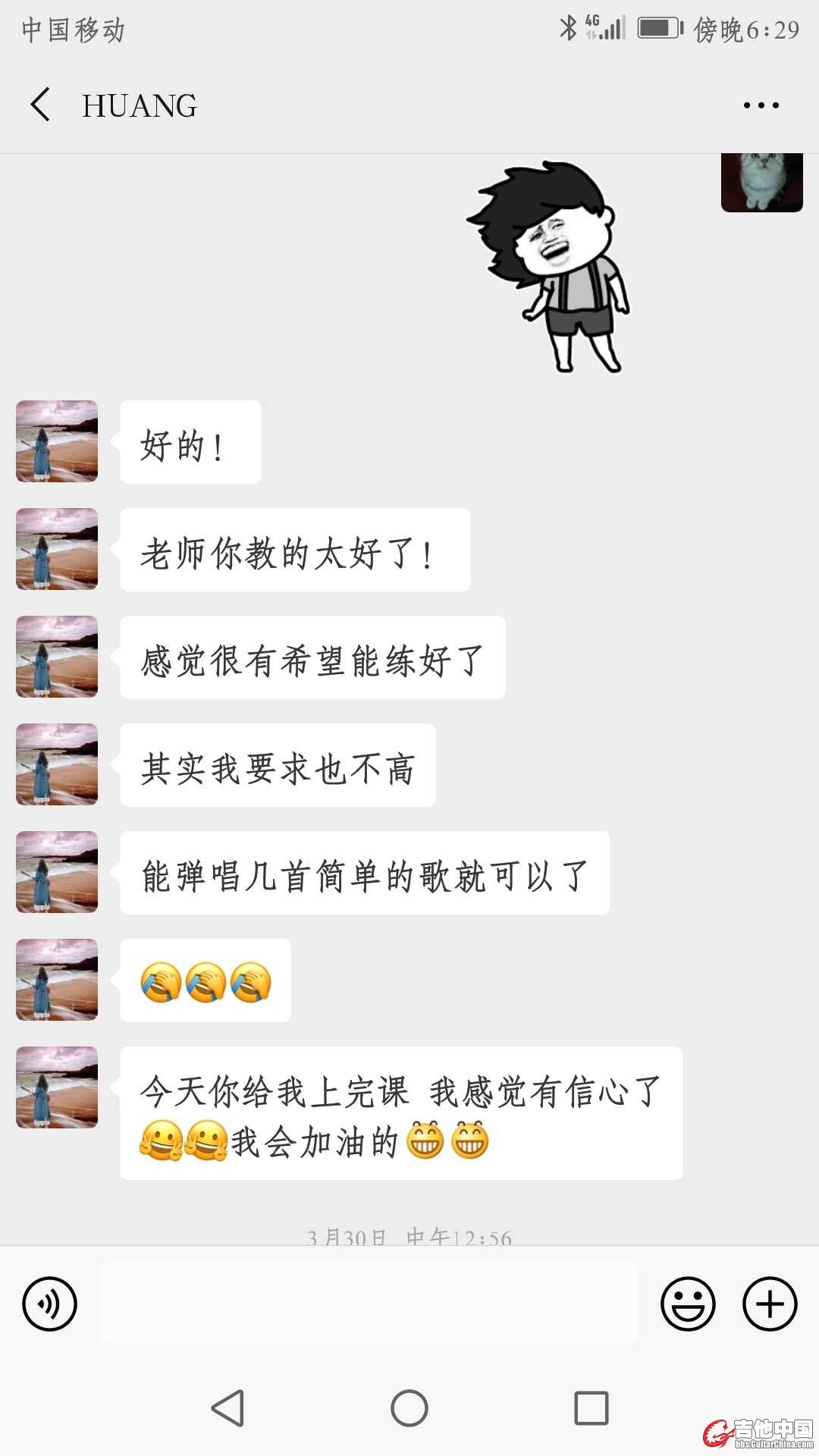
Task: Open the emoji sticker picker
Action: 688,1304
